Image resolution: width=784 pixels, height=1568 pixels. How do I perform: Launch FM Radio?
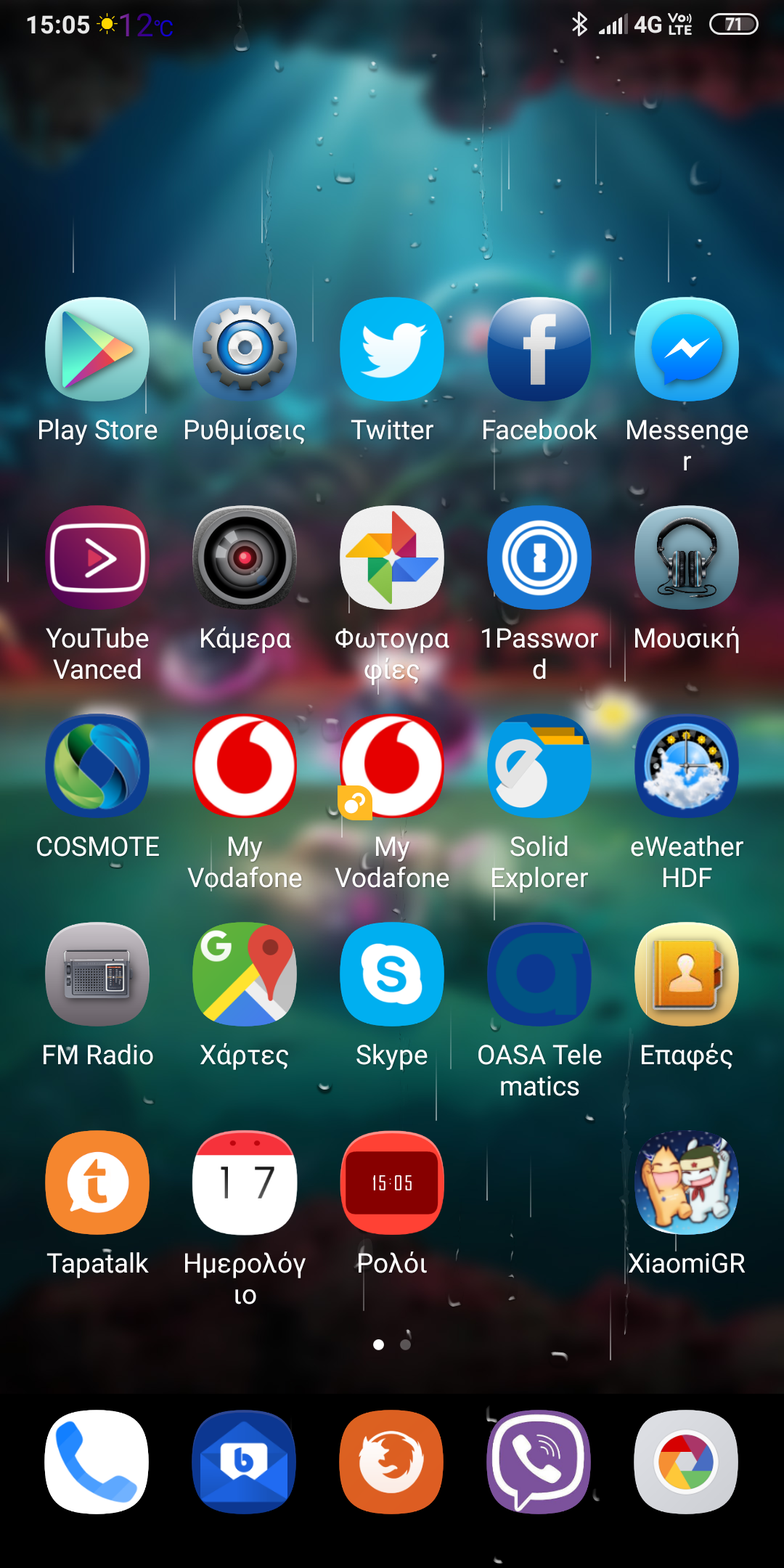pos(97,974)
